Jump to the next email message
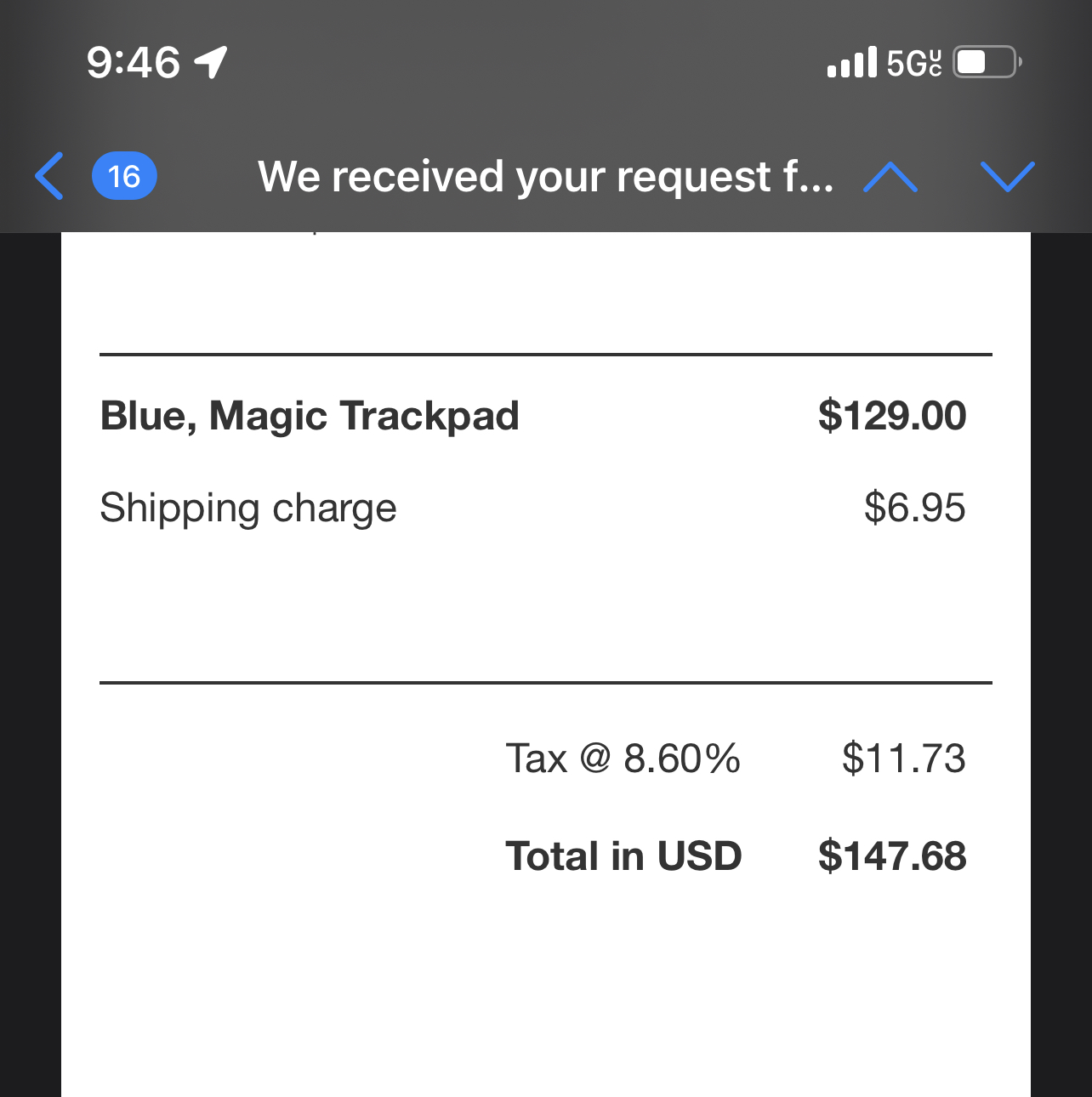Screen dimensions: 1092x1097 [1007, 177]
